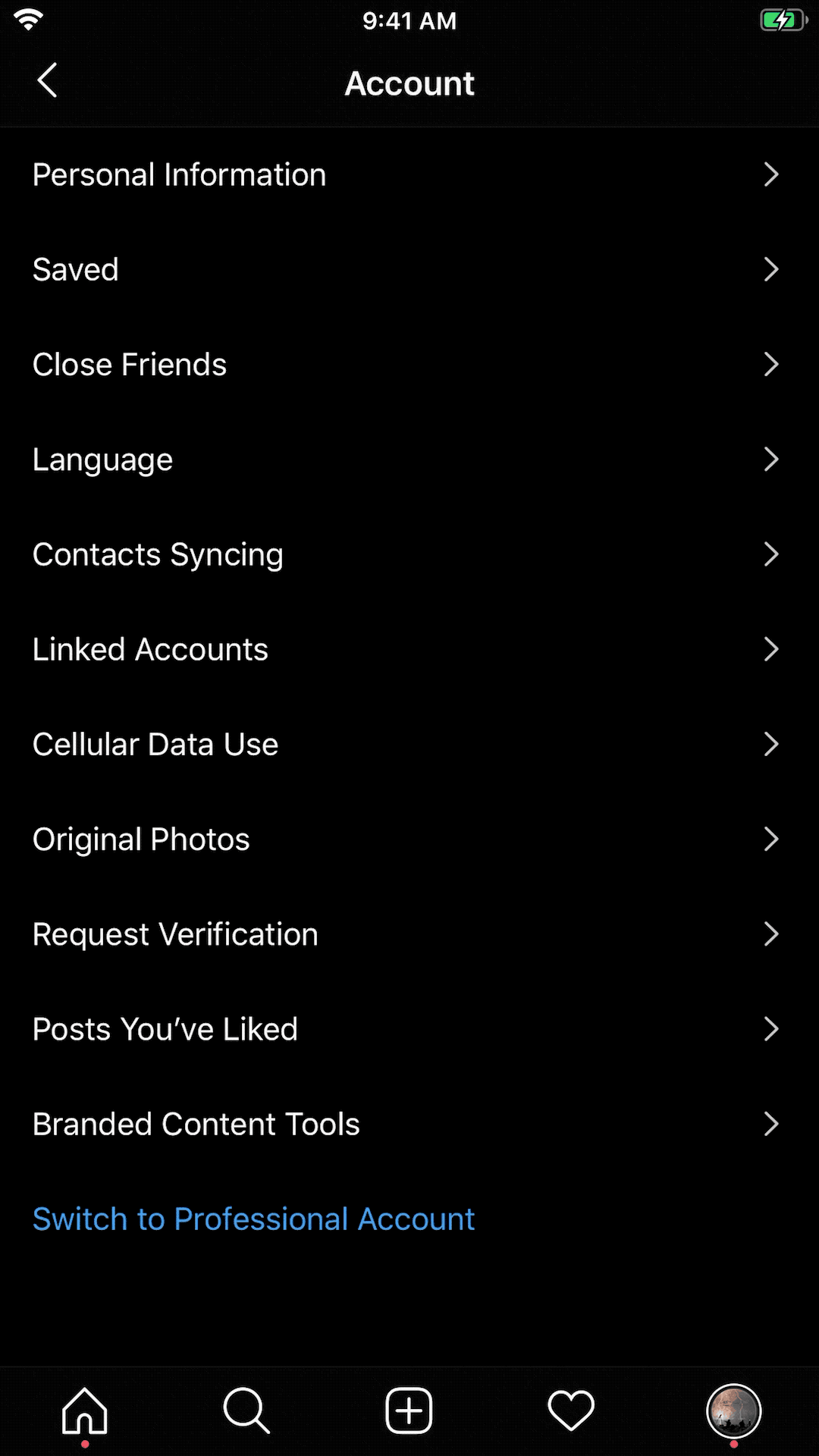This screenshot has width=819, height=1456.
Task: Open Language settings
Action: 409,460
